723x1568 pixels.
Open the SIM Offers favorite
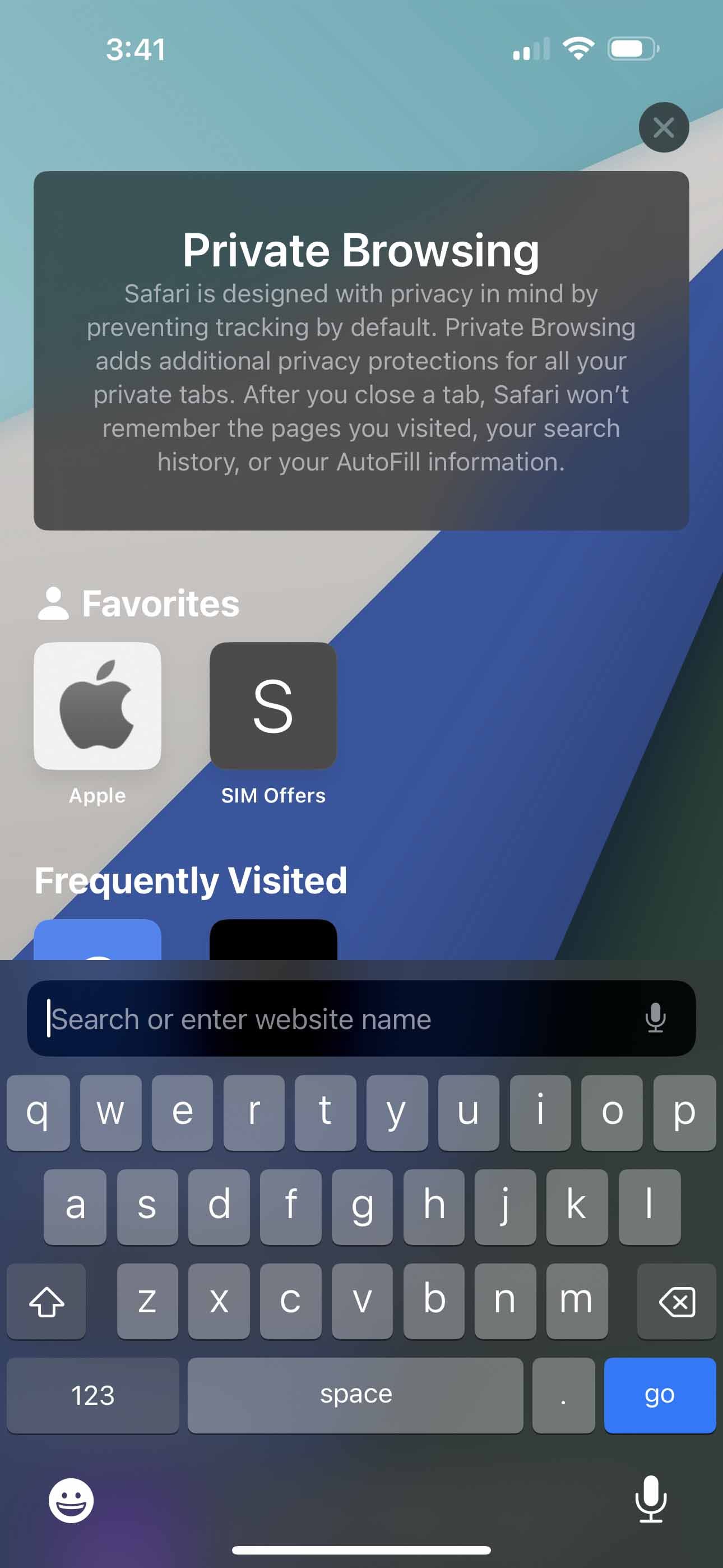[x=274, y=706]
